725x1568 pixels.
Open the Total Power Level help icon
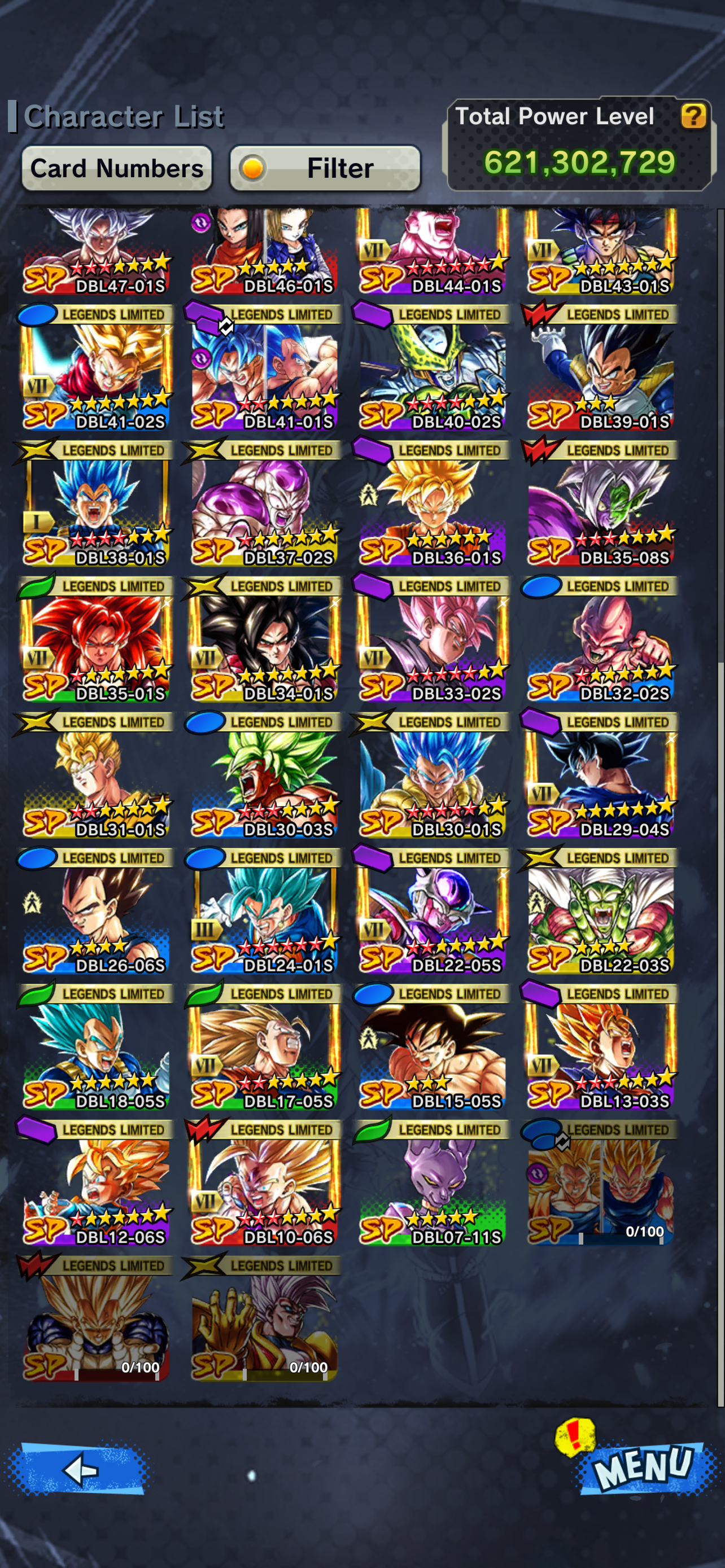pos(693,116)
